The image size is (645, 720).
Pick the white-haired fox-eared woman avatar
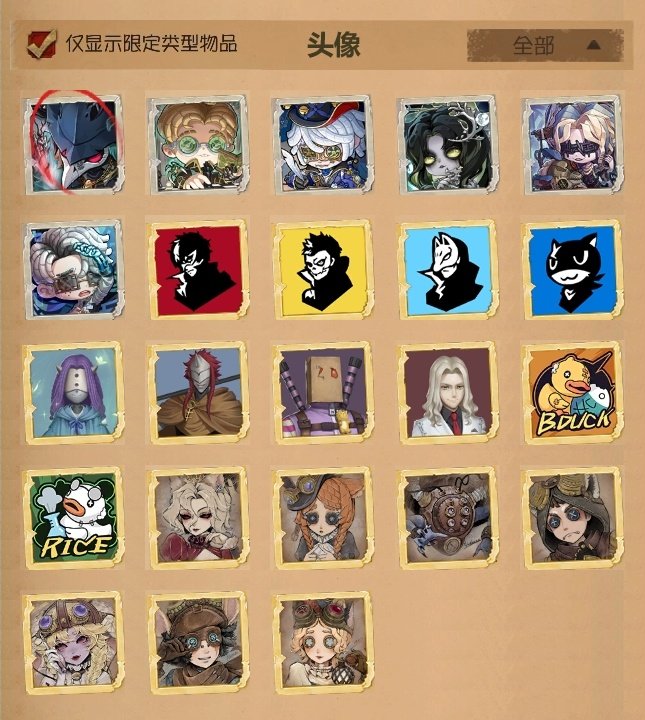tap(197, 519)
